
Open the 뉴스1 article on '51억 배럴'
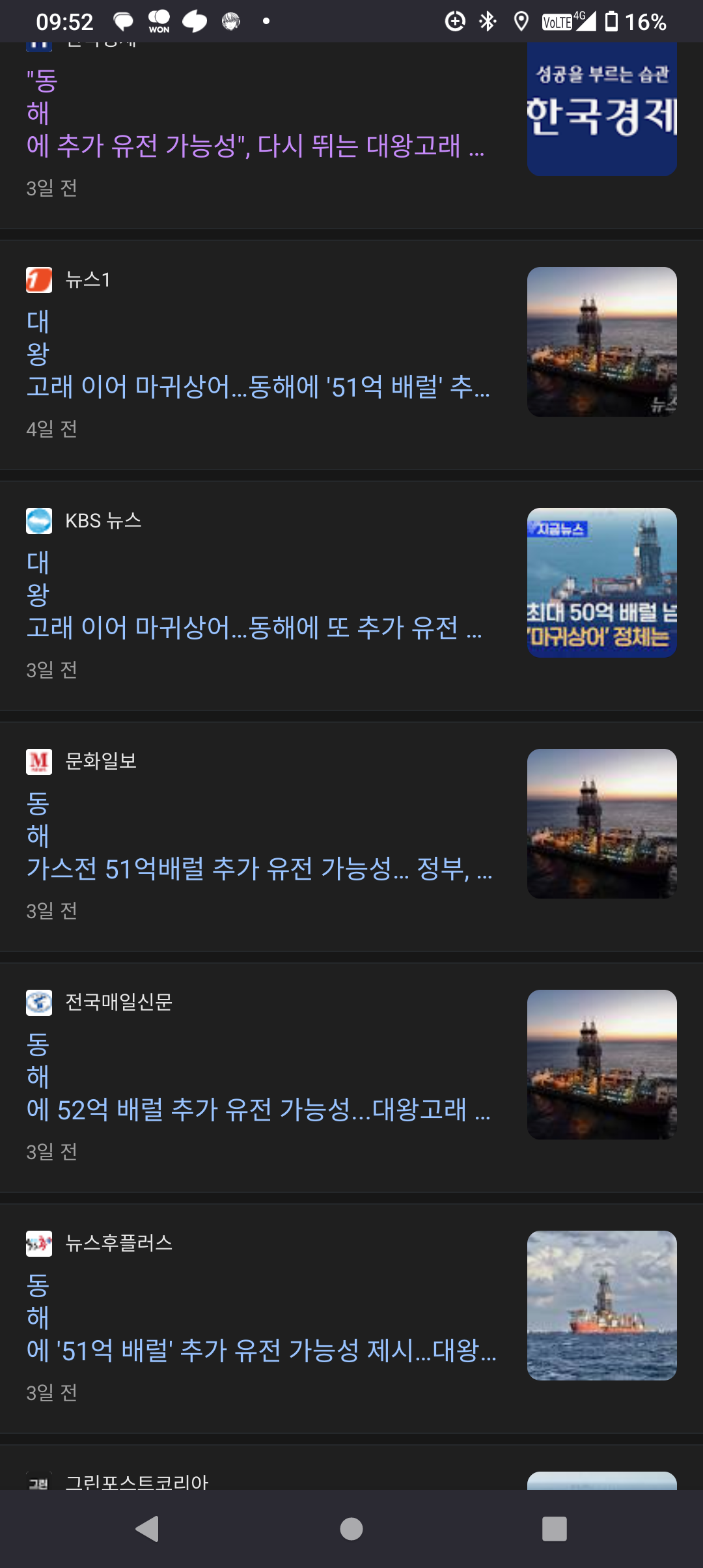click(258, 387)
